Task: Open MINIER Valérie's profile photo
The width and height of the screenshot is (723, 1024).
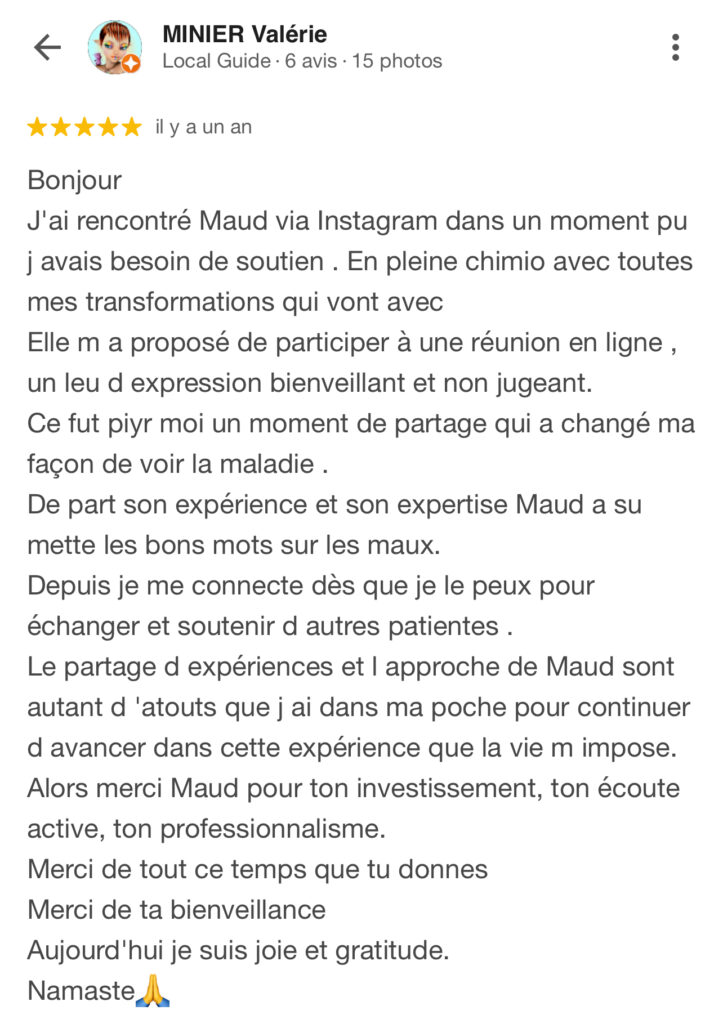Action: tap(115, 47)
